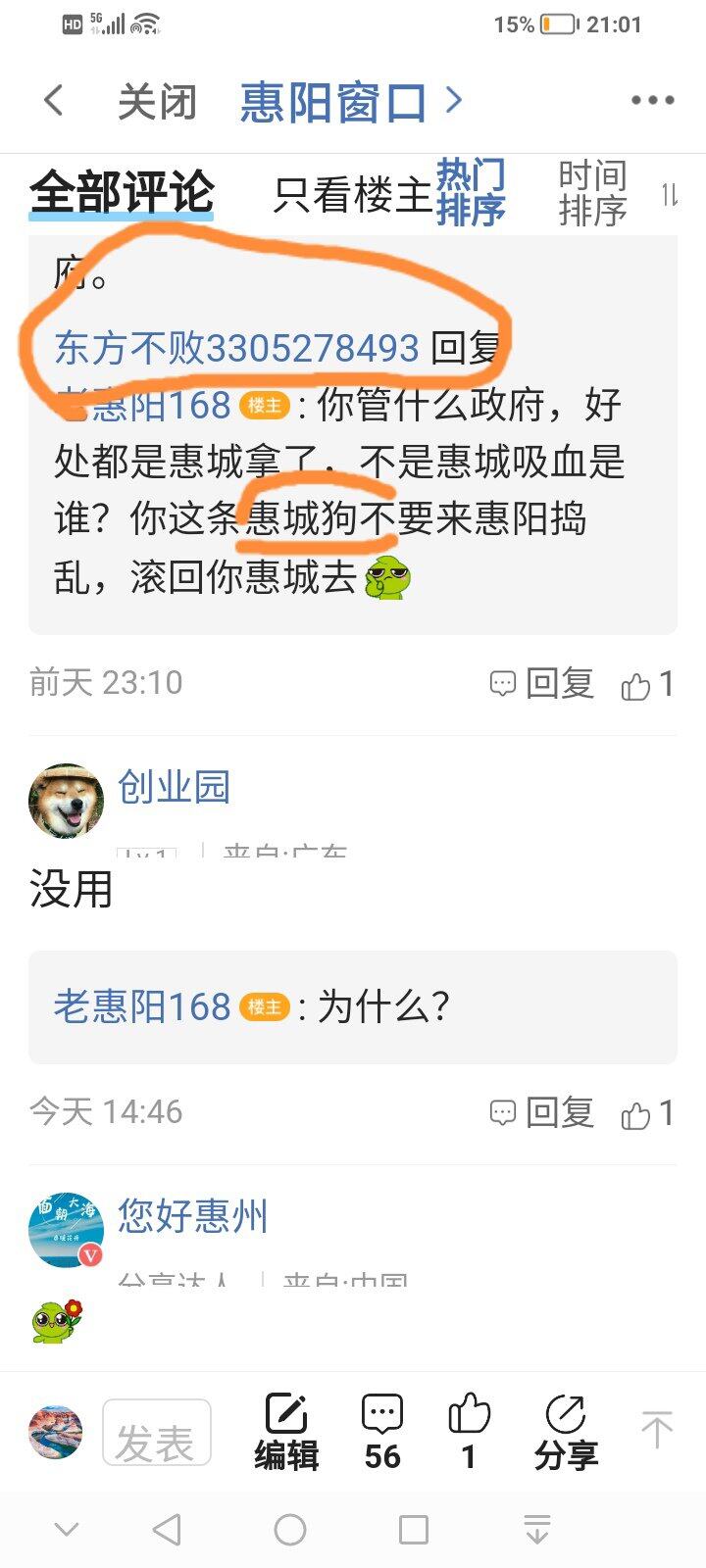This screenshot has height=1568, width=706.
Task: Reply to 创业园's comment
Action: pyautogui.click(x=542, y=1112)
